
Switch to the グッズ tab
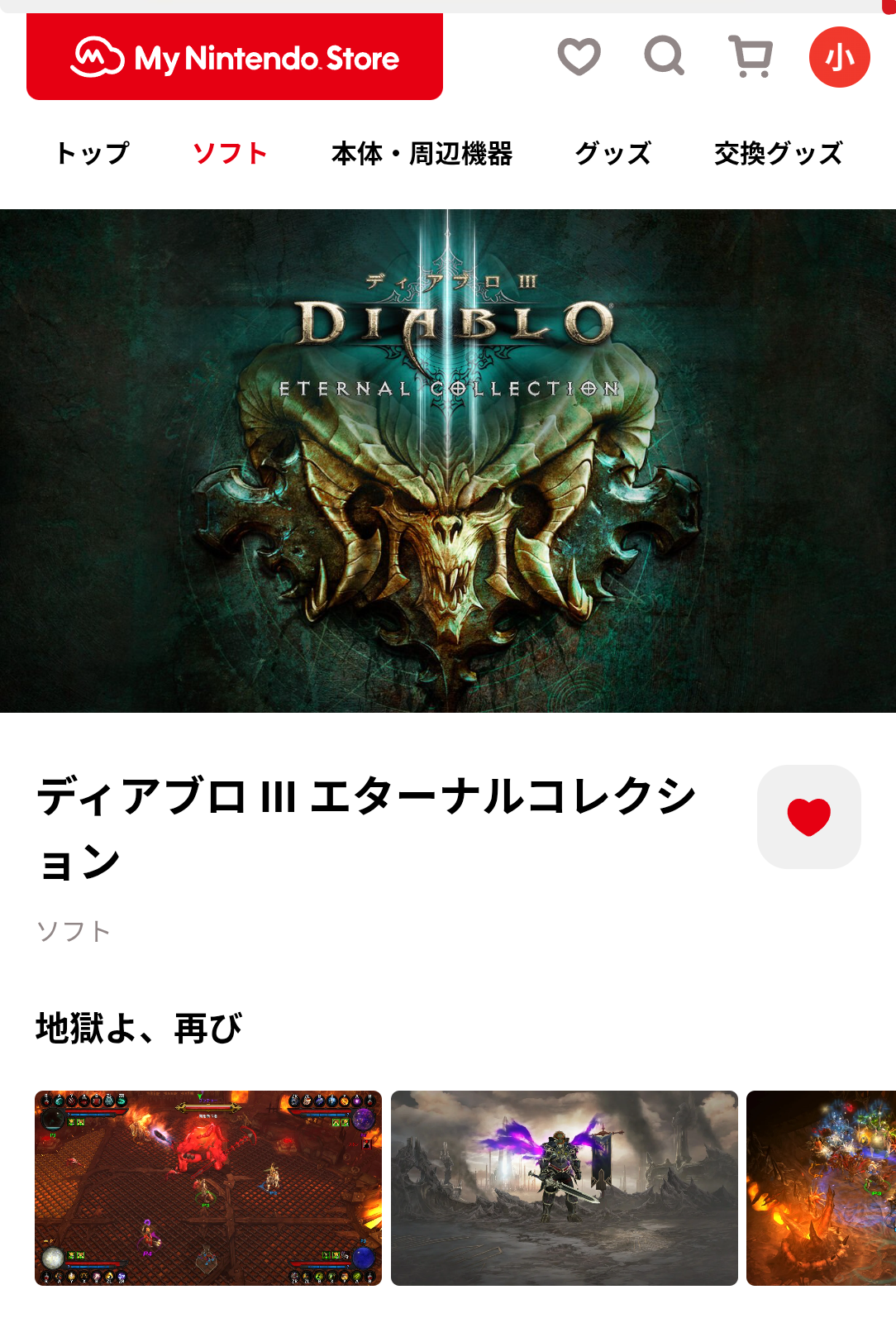(612, 153)
